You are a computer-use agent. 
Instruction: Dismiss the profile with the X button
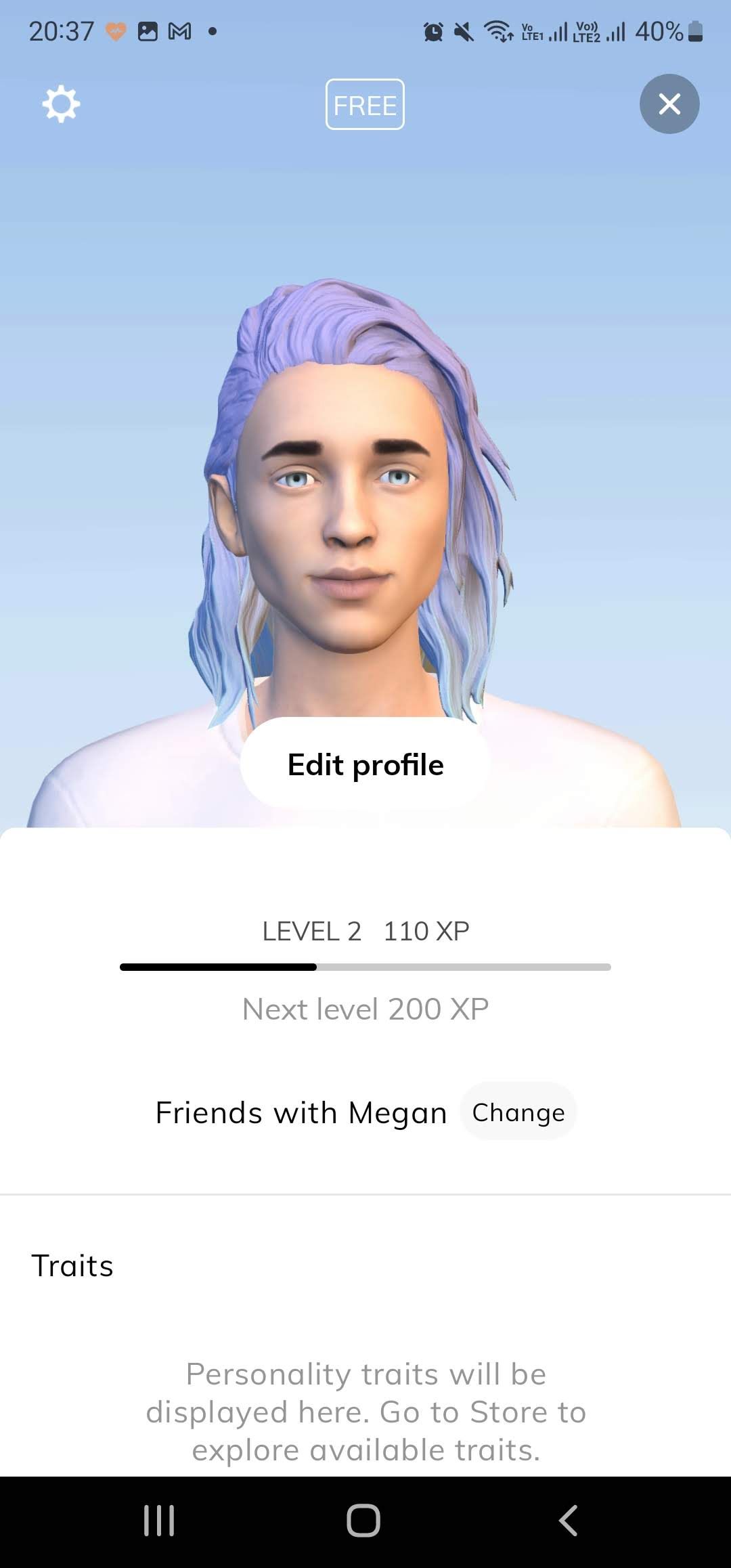669,104
